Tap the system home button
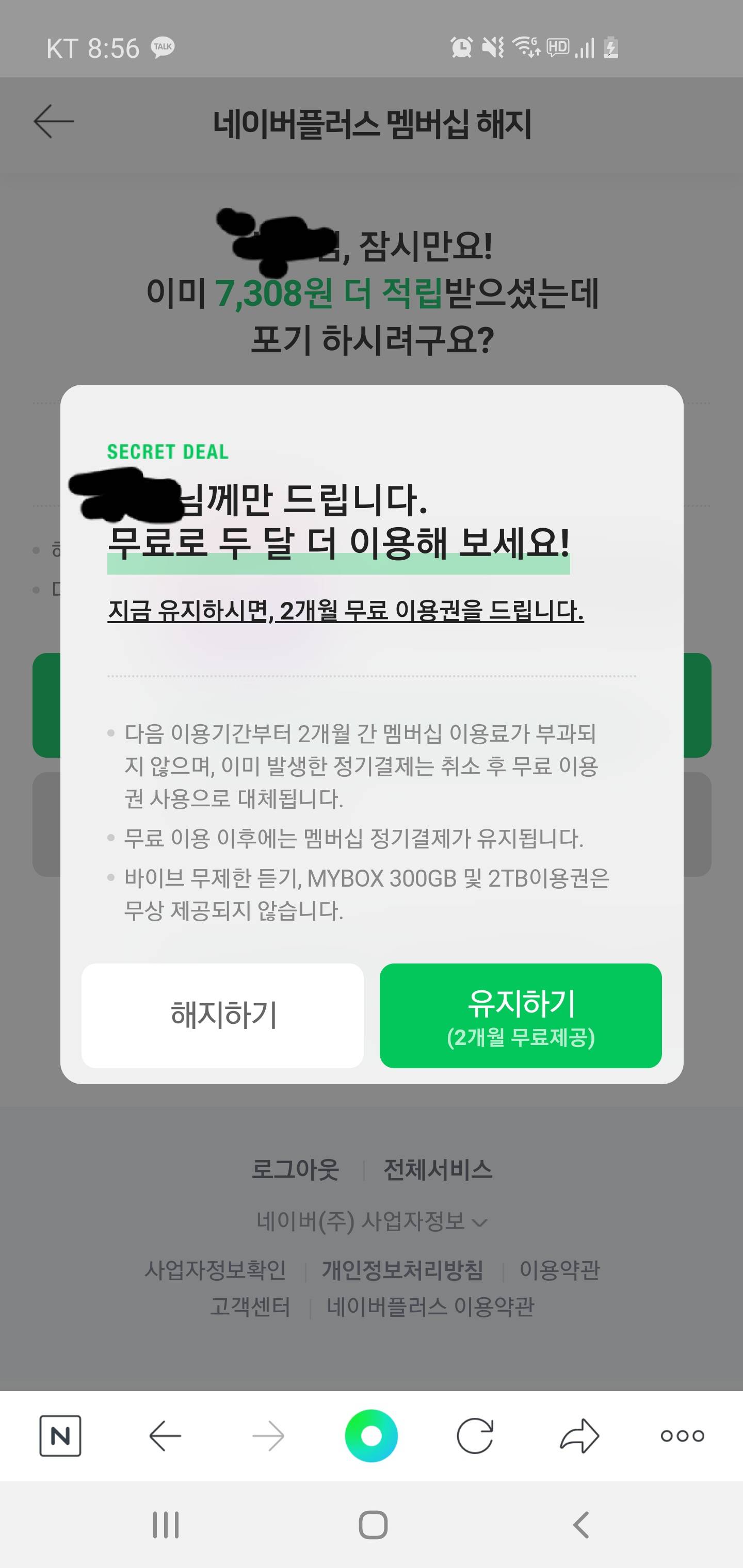 tap(373, 1525)
